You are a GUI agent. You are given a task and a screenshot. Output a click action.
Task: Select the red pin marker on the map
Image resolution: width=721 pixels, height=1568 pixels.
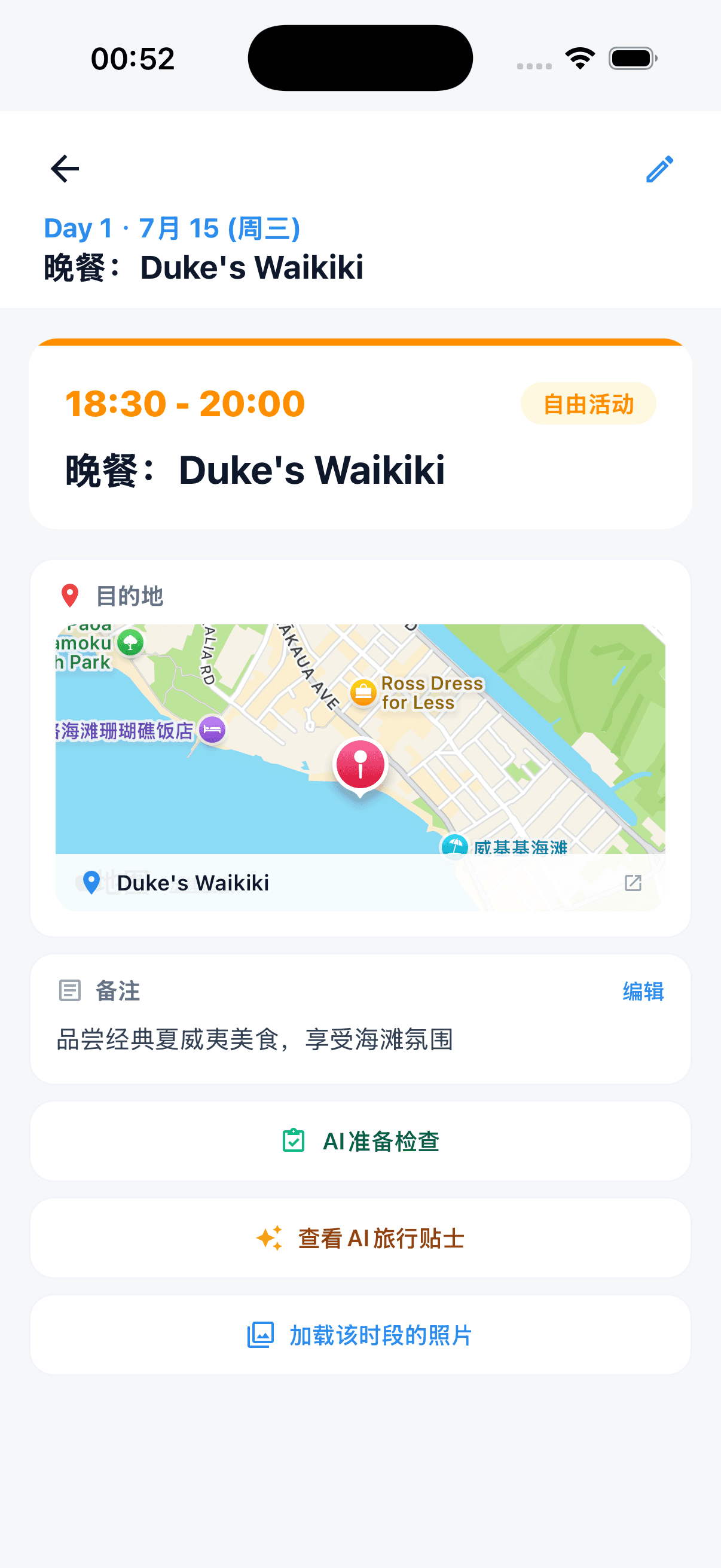click(x=361, y=764)
